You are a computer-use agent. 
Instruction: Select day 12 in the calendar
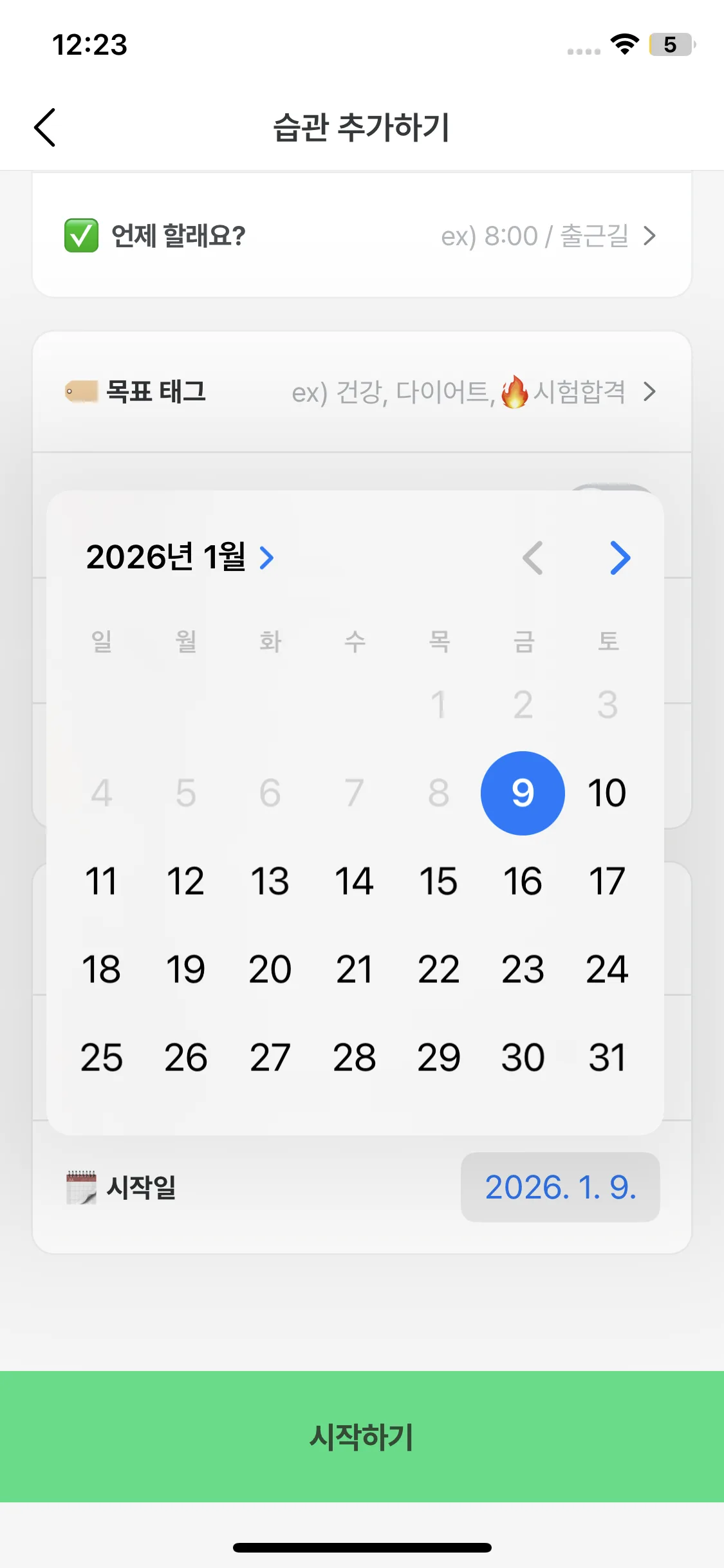(x=185, y=881)
